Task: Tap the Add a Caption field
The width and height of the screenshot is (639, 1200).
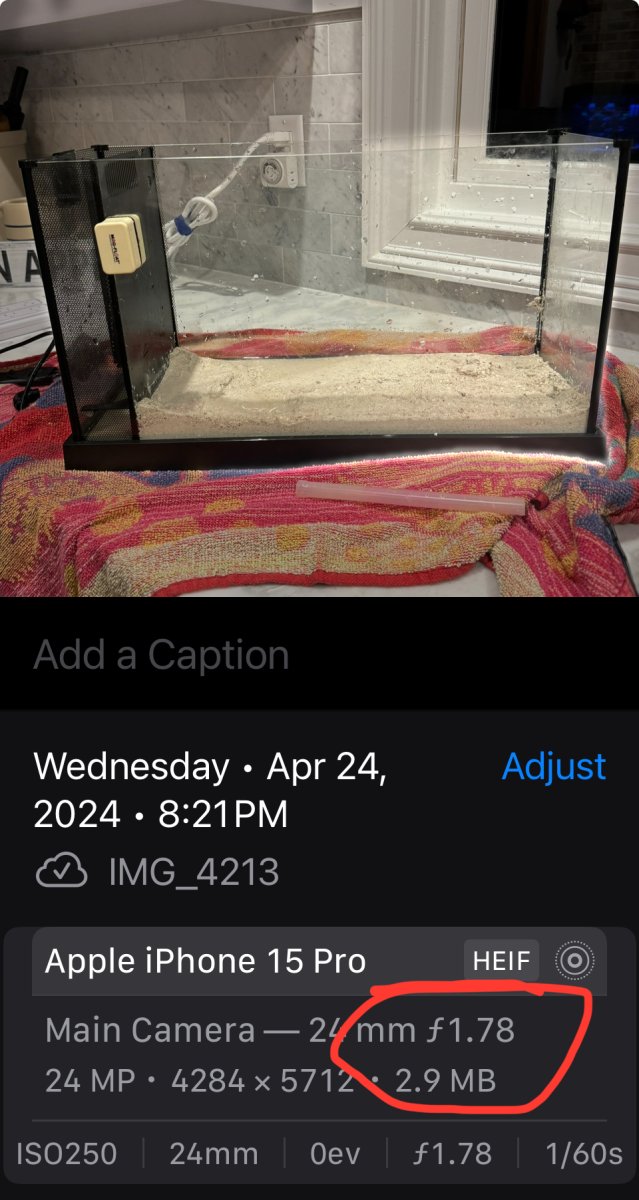Action: [x=319, y=655]
